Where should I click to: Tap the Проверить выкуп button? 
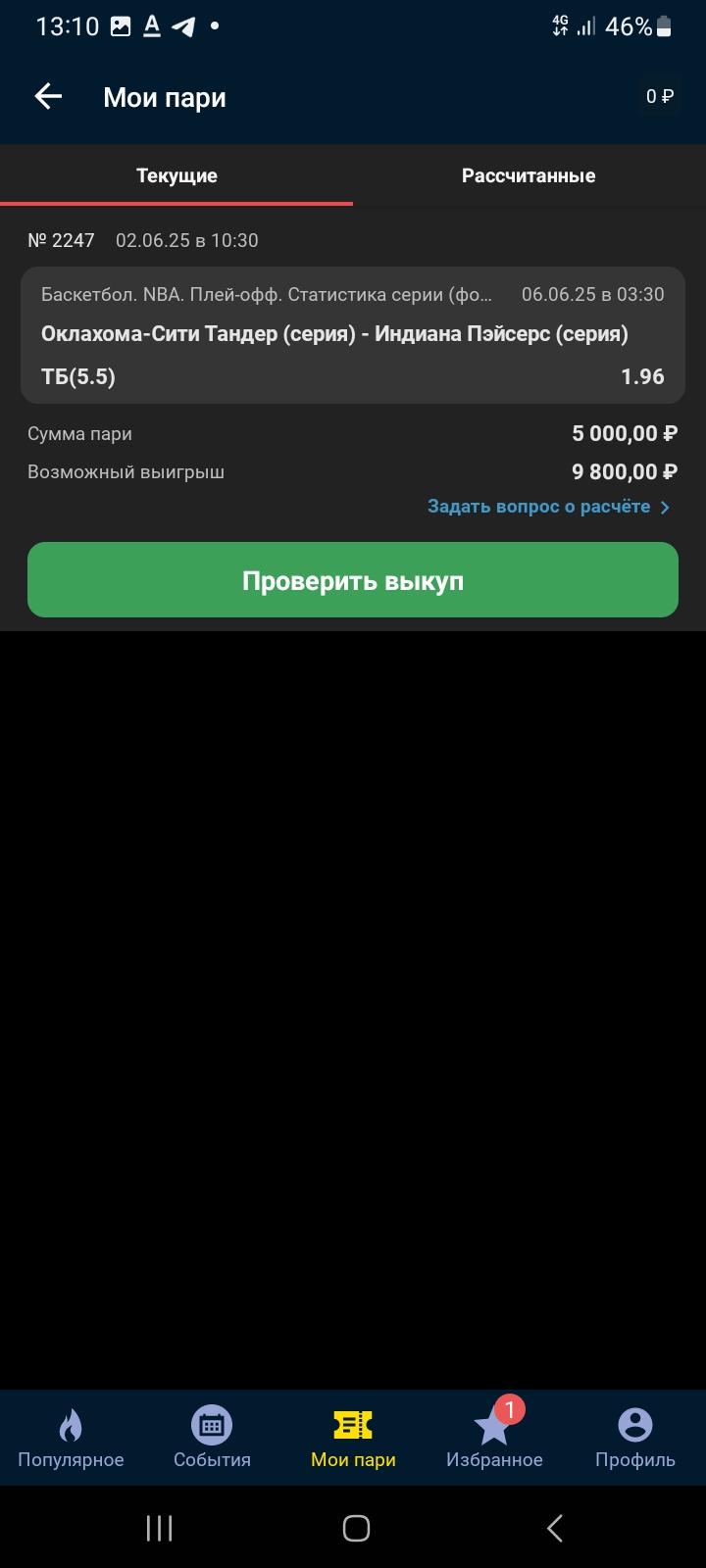(353, 580)
